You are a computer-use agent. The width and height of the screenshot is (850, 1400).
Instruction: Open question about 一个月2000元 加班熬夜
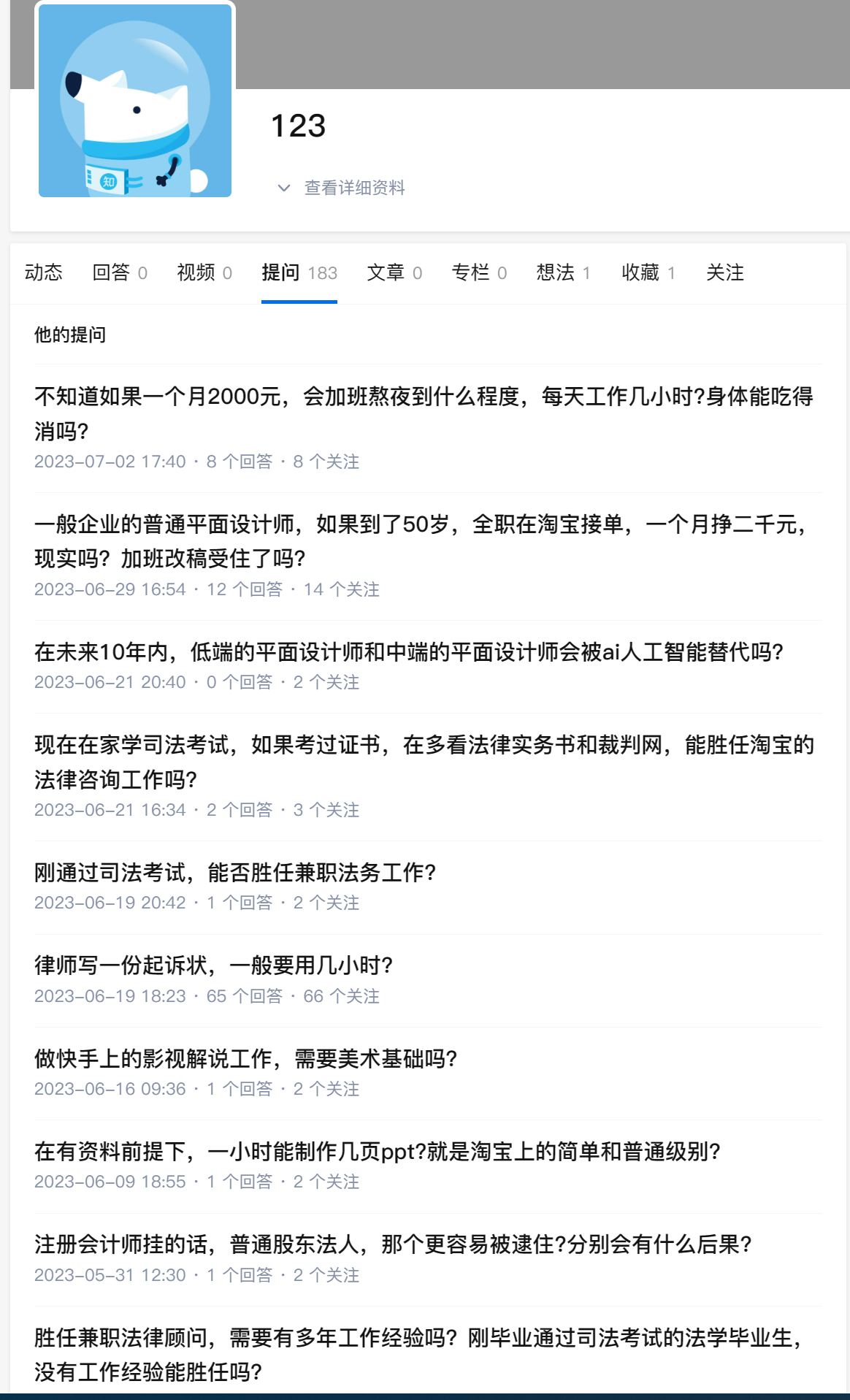coord(424,413)
